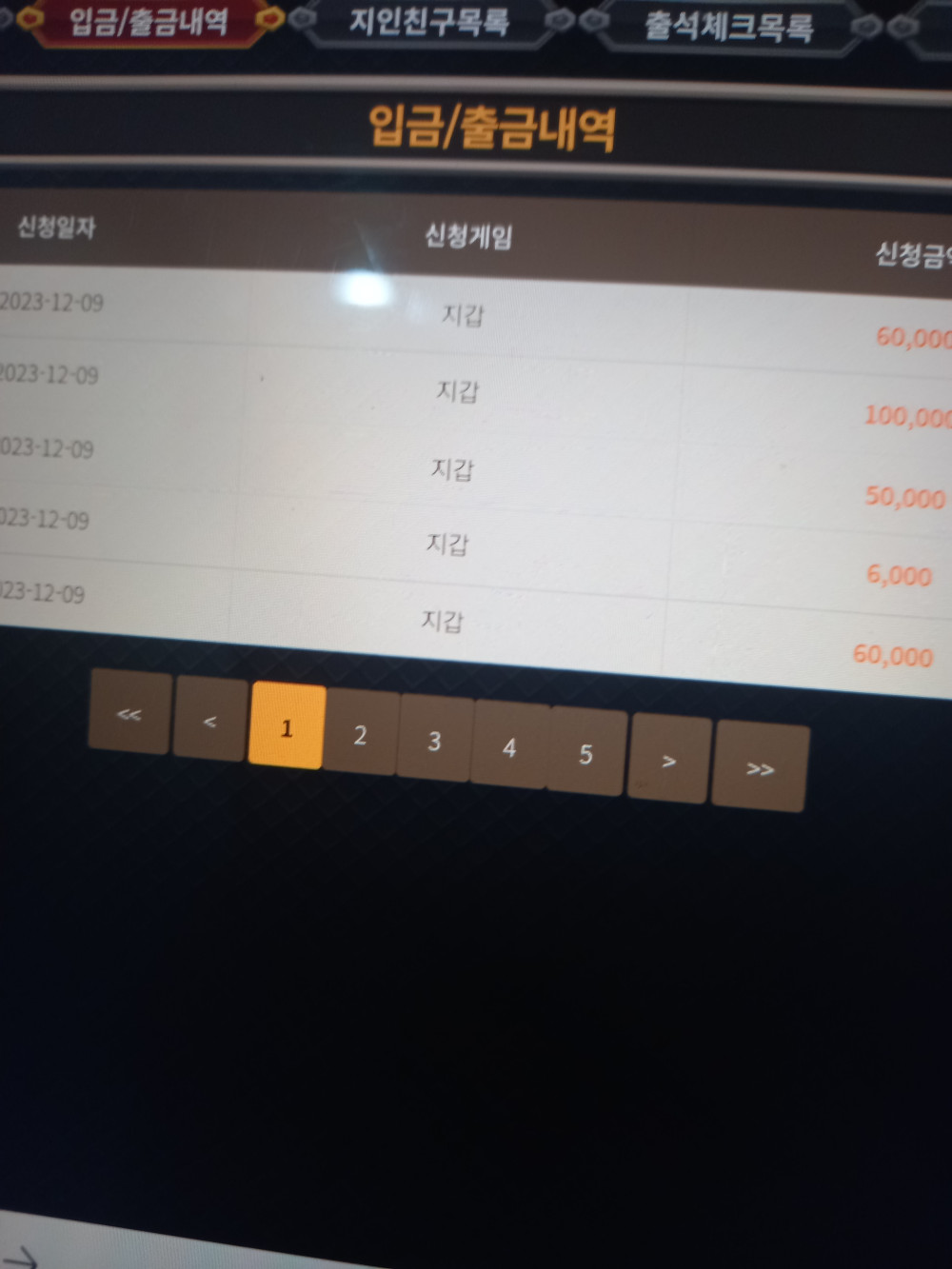This screenshot has width=952, height=1269.
Task: Open page 3 of the history
Action: [434, 742]
